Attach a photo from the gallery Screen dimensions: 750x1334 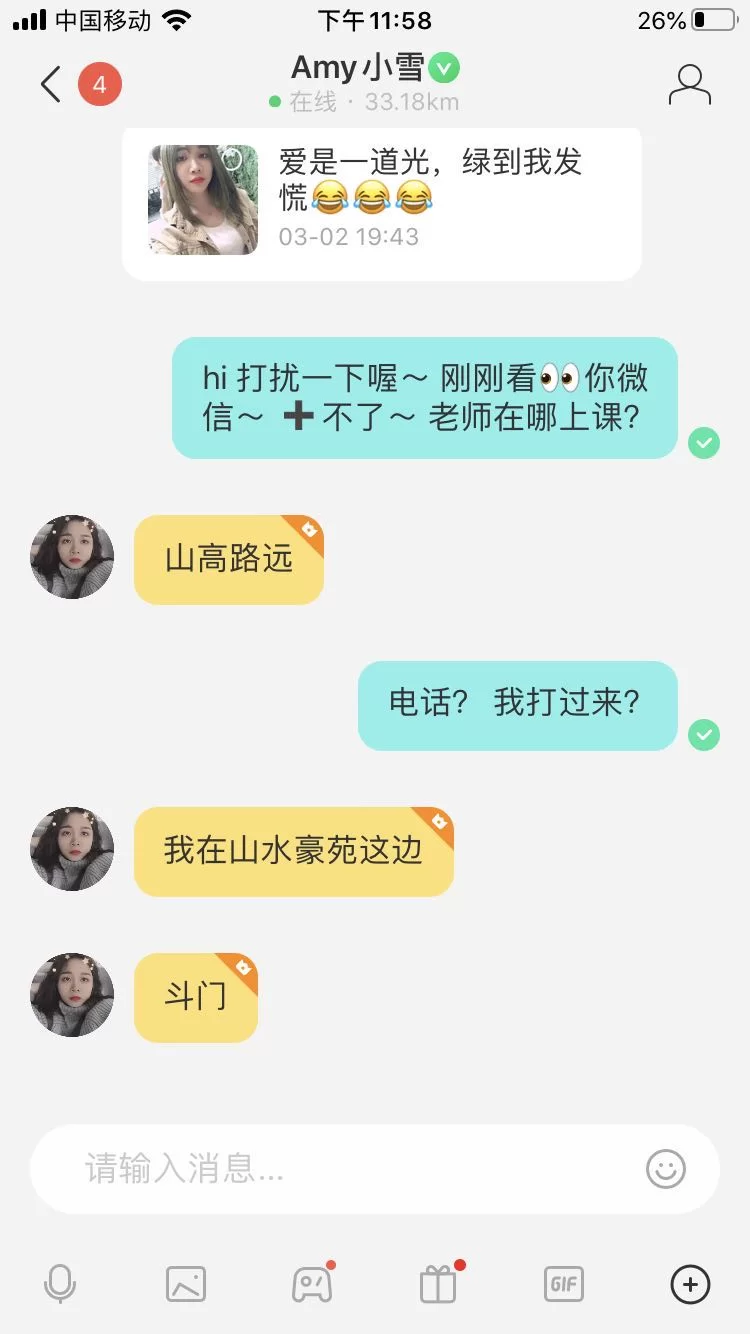186,1284
